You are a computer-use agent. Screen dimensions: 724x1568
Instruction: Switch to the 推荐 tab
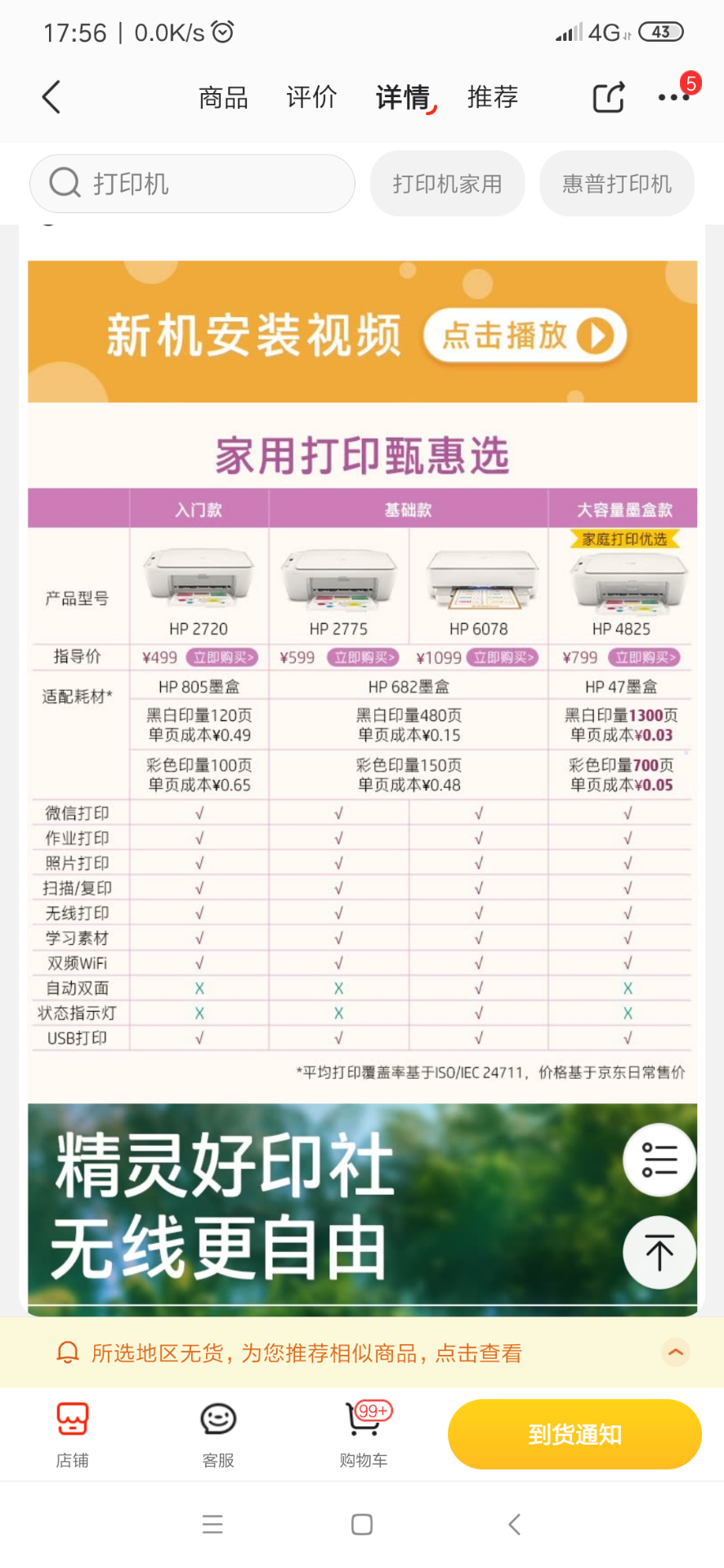click(493, 97)
